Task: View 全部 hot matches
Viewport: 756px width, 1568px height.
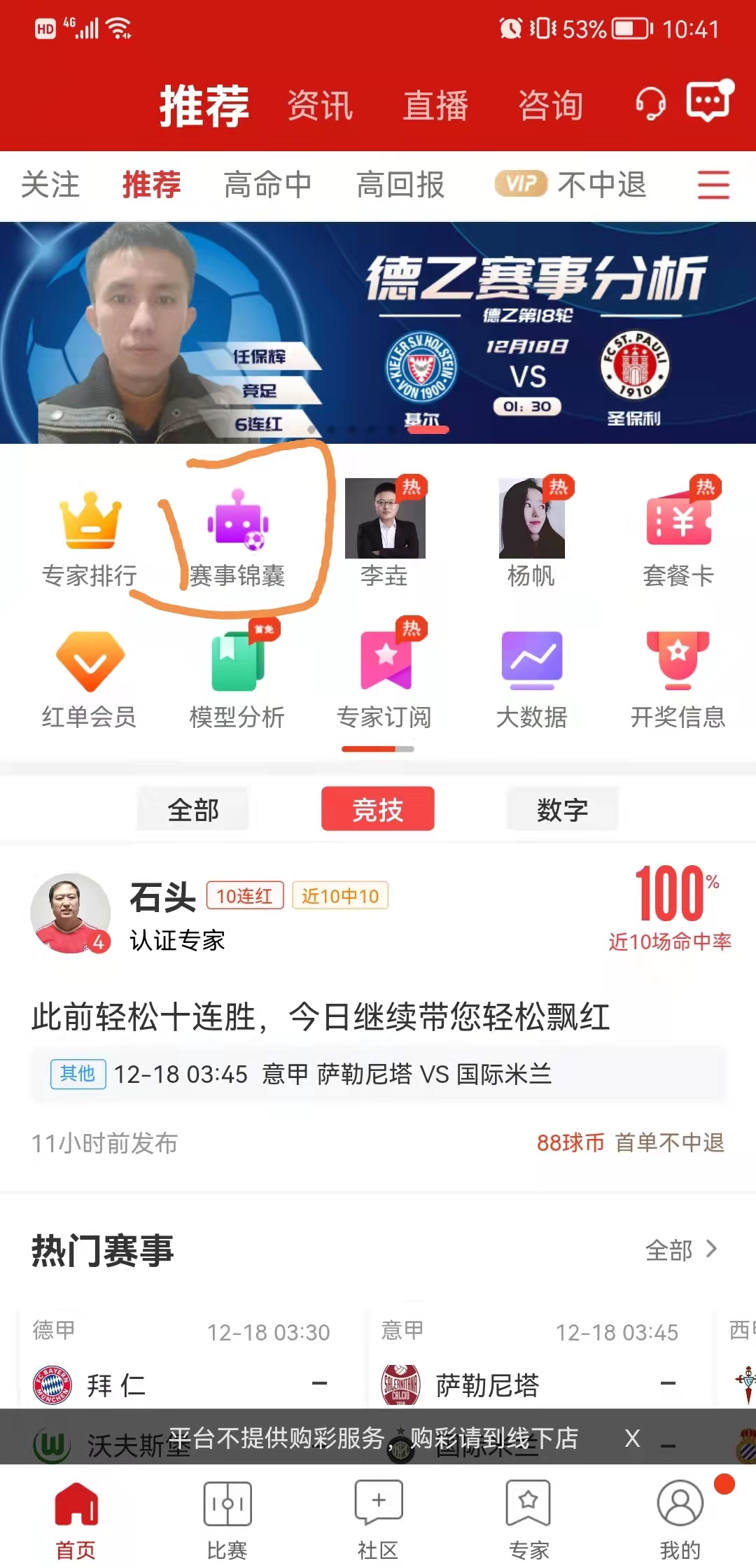Action: click(680, 1249)
